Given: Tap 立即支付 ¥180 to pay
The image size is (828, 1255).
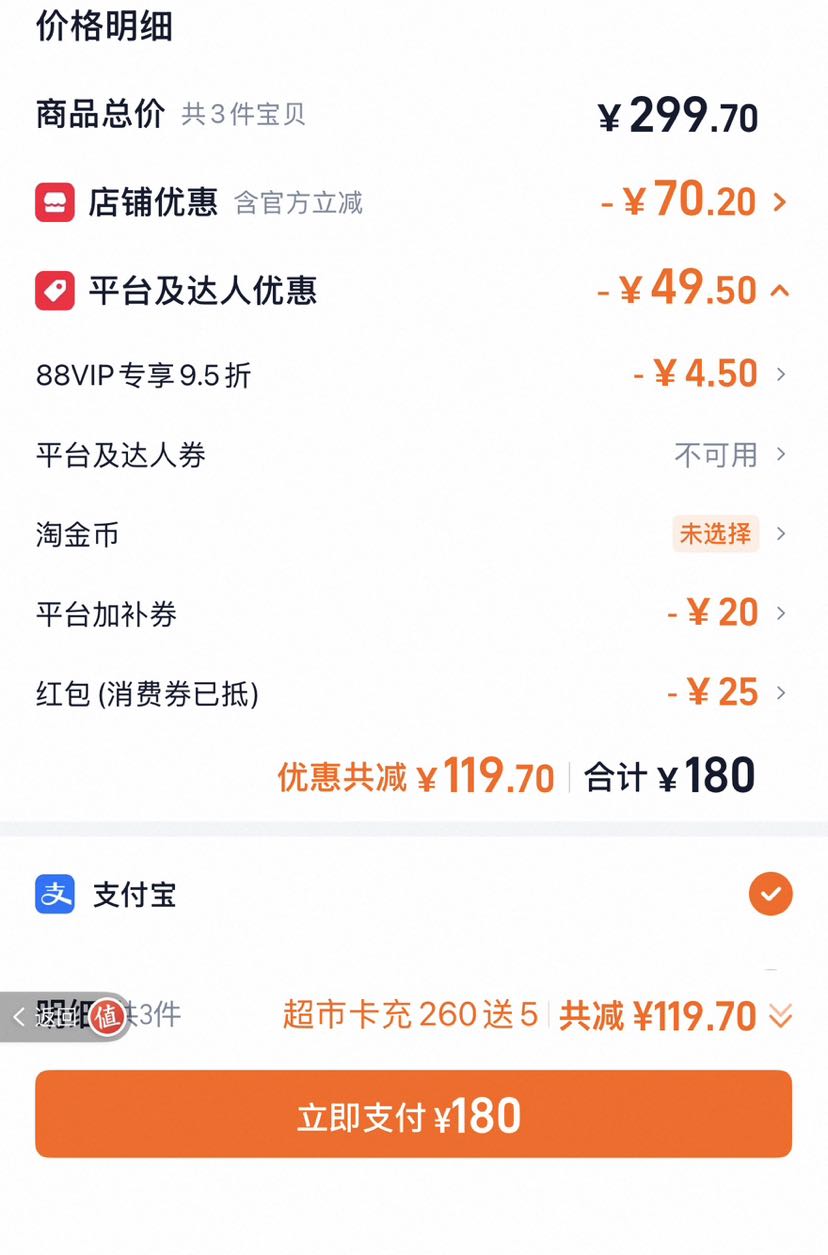Looking at the screenshot, I should (x=413, y=1114).
